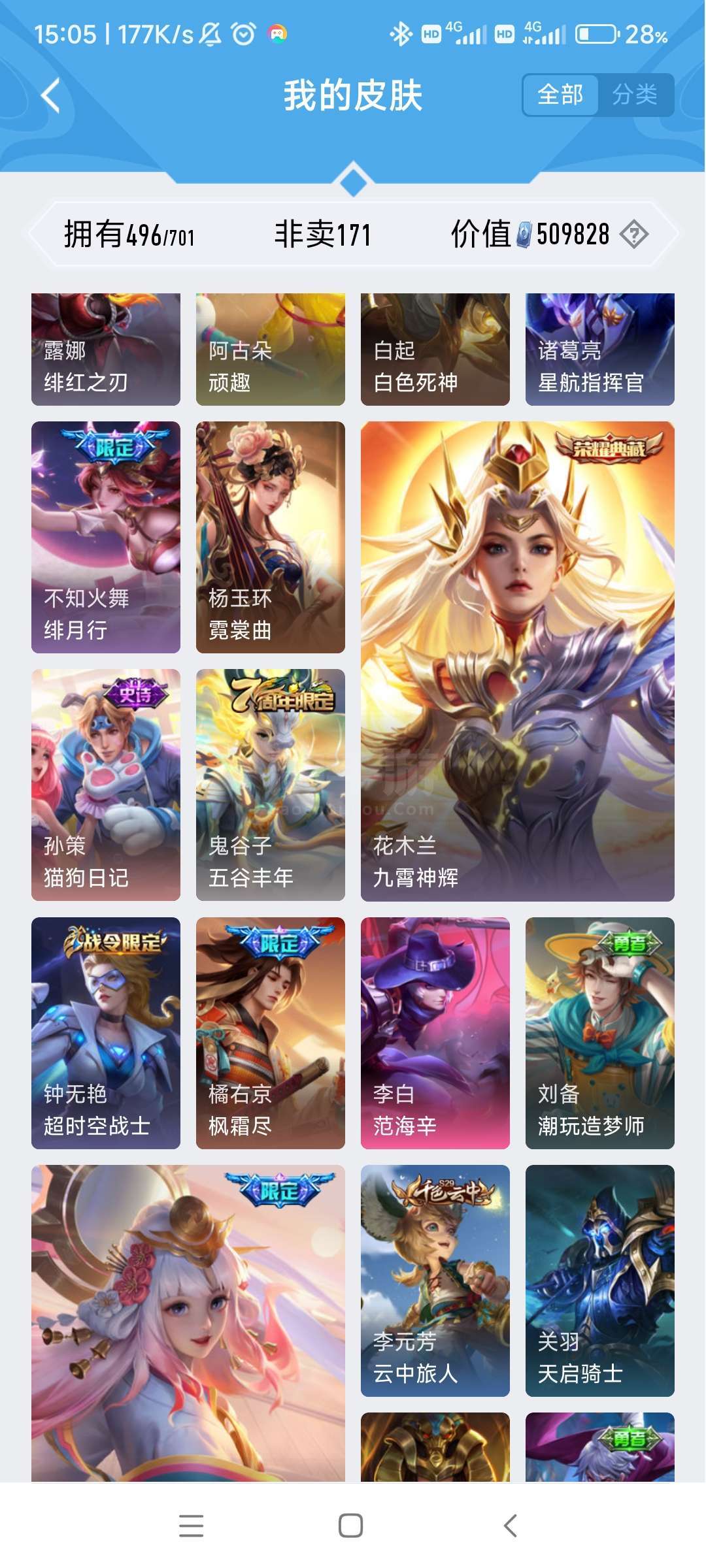Open 关羽 天启骑士 skin card
The width and height of the screenshot is (706, 1568).
tap(600, 1281)
